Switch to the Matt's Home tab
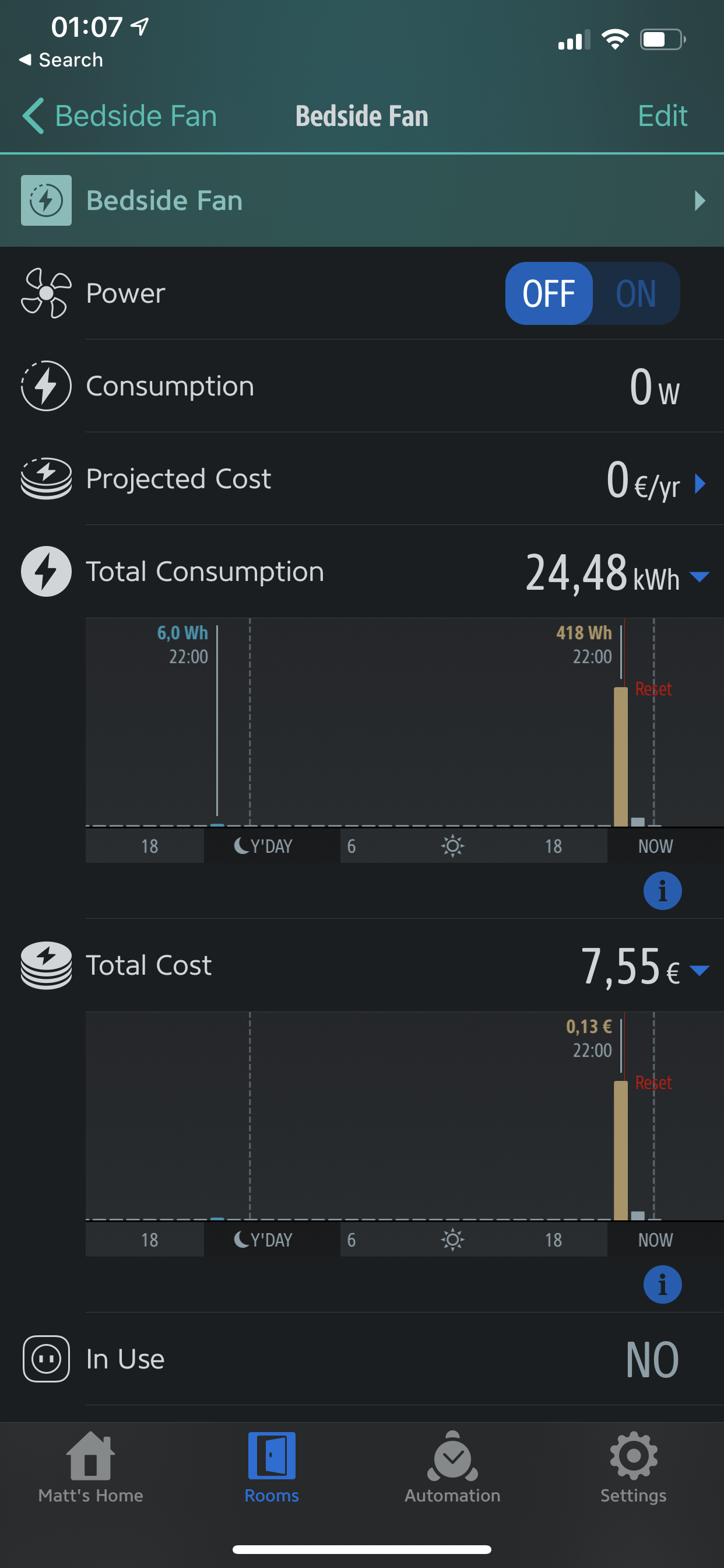Screen dimensions: 724x1568 click(91, 1468)
